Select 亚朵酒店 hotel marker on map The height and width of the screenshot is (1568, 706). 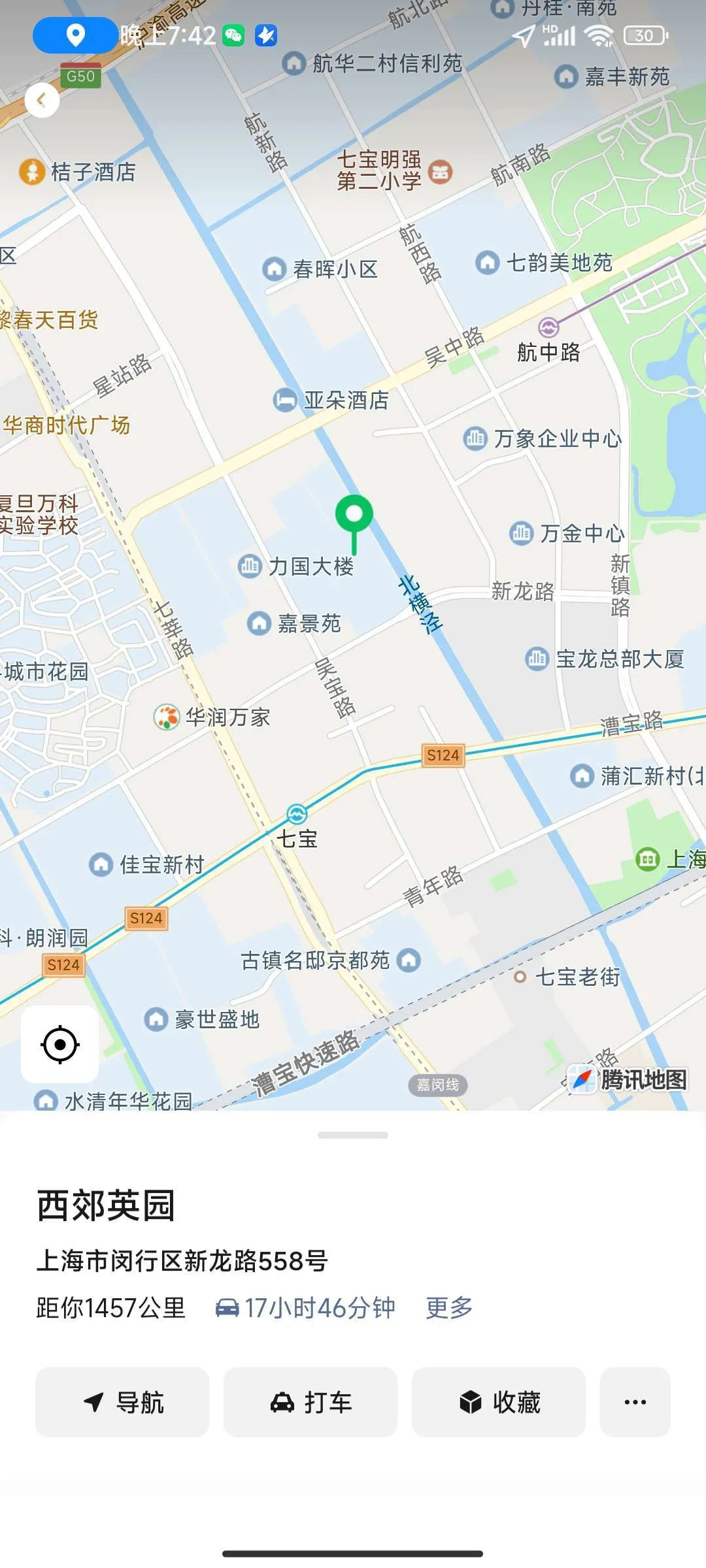[285, 400]
